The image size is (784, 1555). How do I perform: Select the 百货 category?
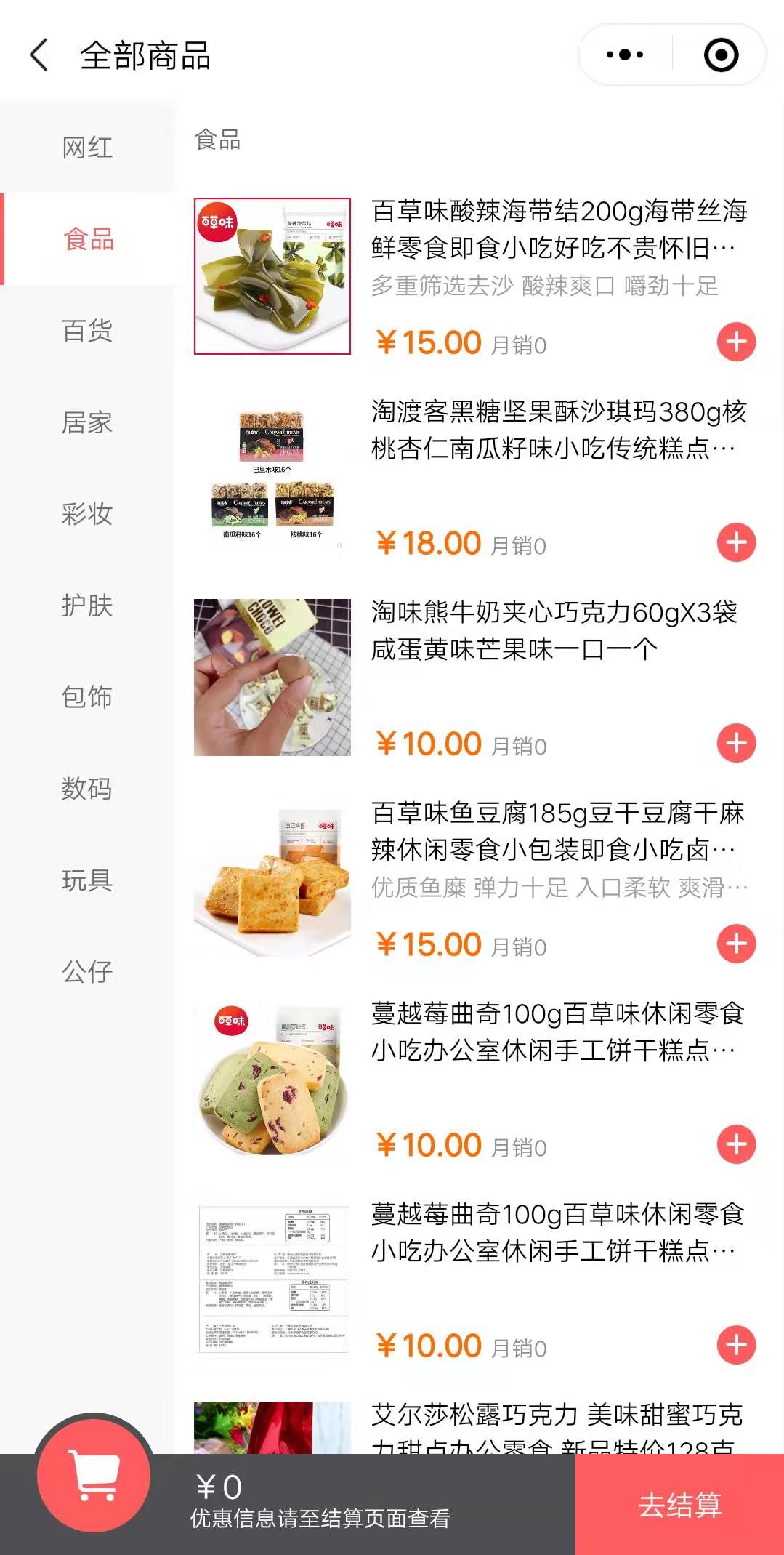point(87,331)
